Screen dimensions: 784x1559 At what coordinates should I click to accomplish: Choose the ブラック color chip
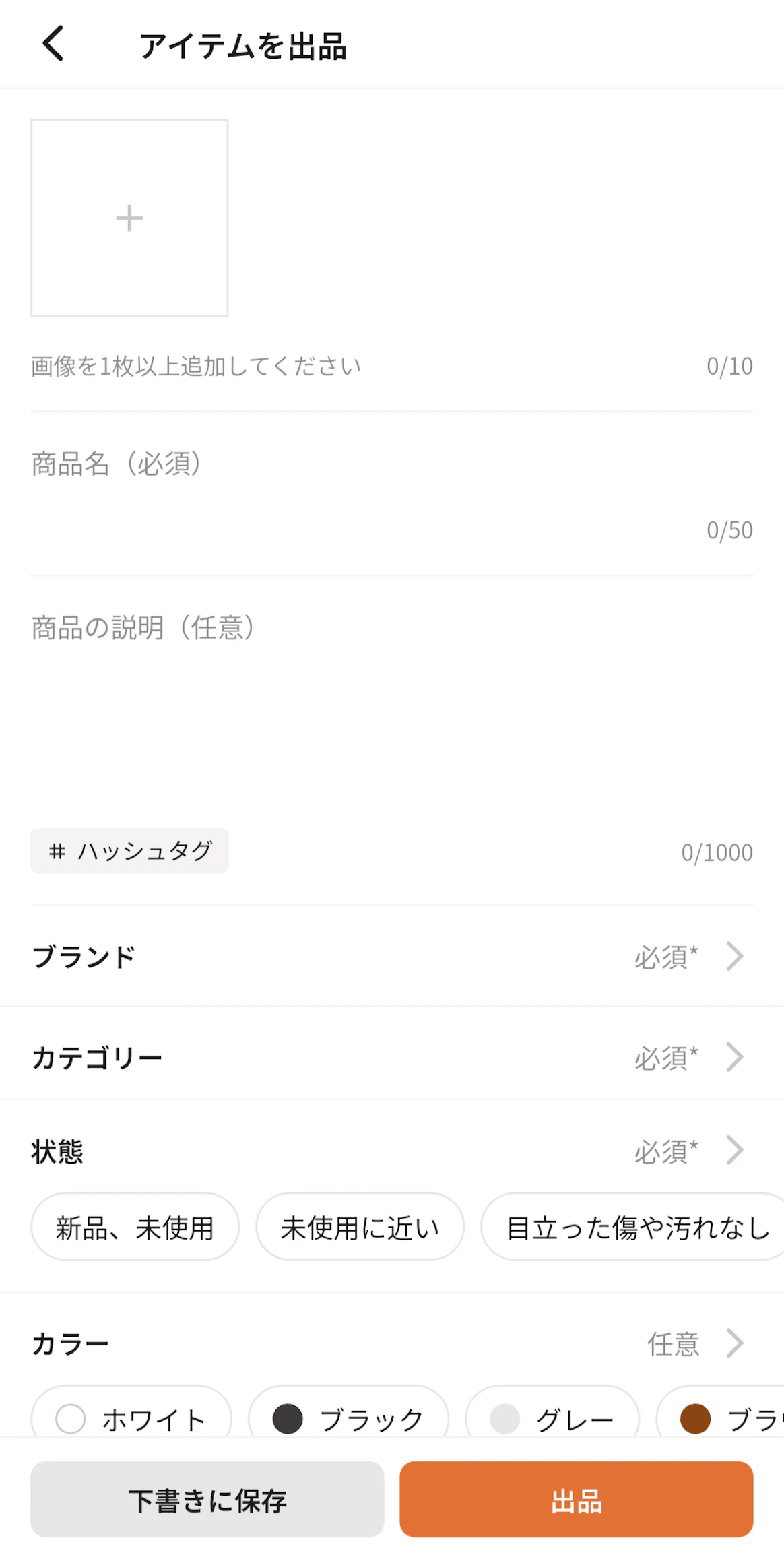click(348, 1418)
